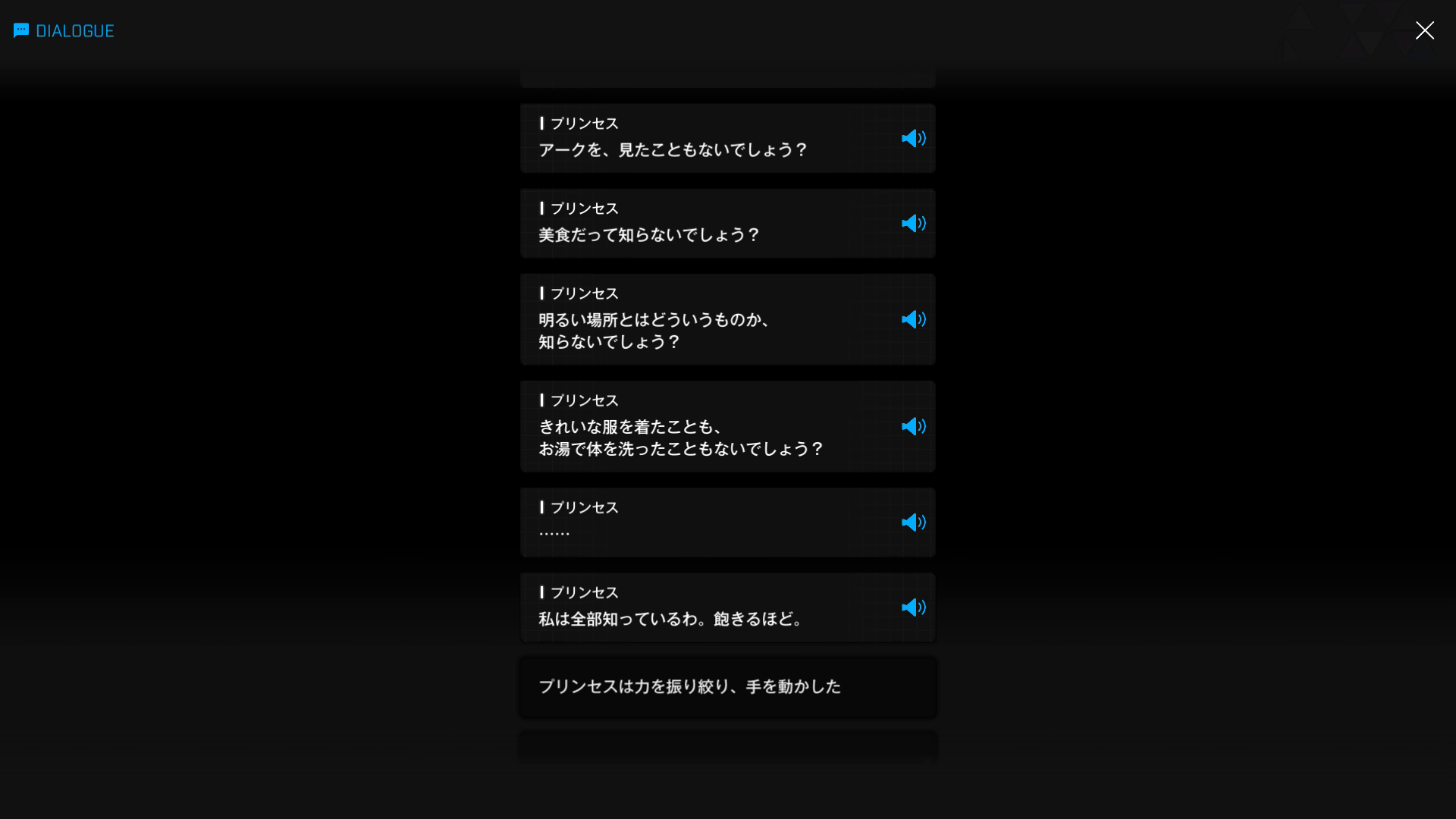Play audio for 明るい場所とはどういうものか line

pyautogui.click(x=913, y=319)
